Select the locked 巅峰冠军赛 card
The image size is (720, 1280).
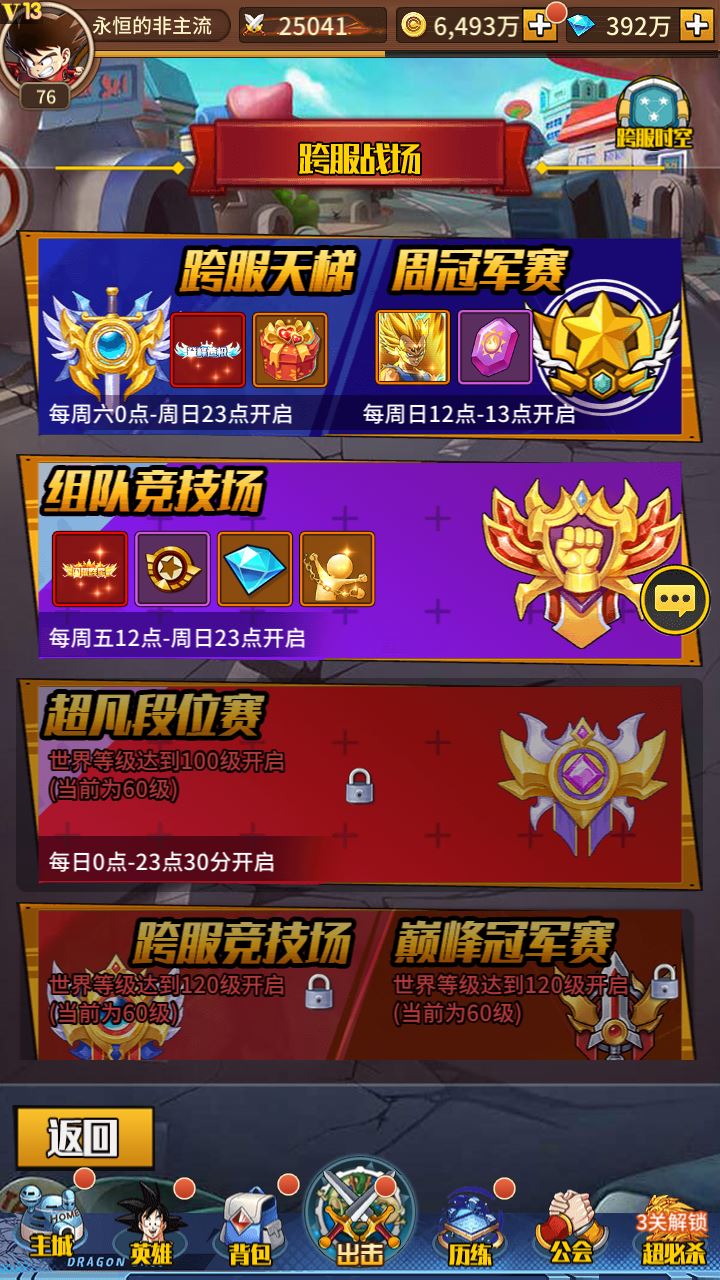[530, 982]
